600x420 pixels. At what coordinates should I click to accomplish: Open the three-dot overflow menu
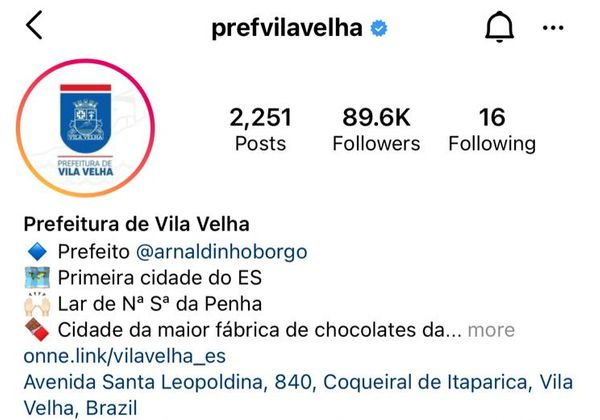[553, 28]
